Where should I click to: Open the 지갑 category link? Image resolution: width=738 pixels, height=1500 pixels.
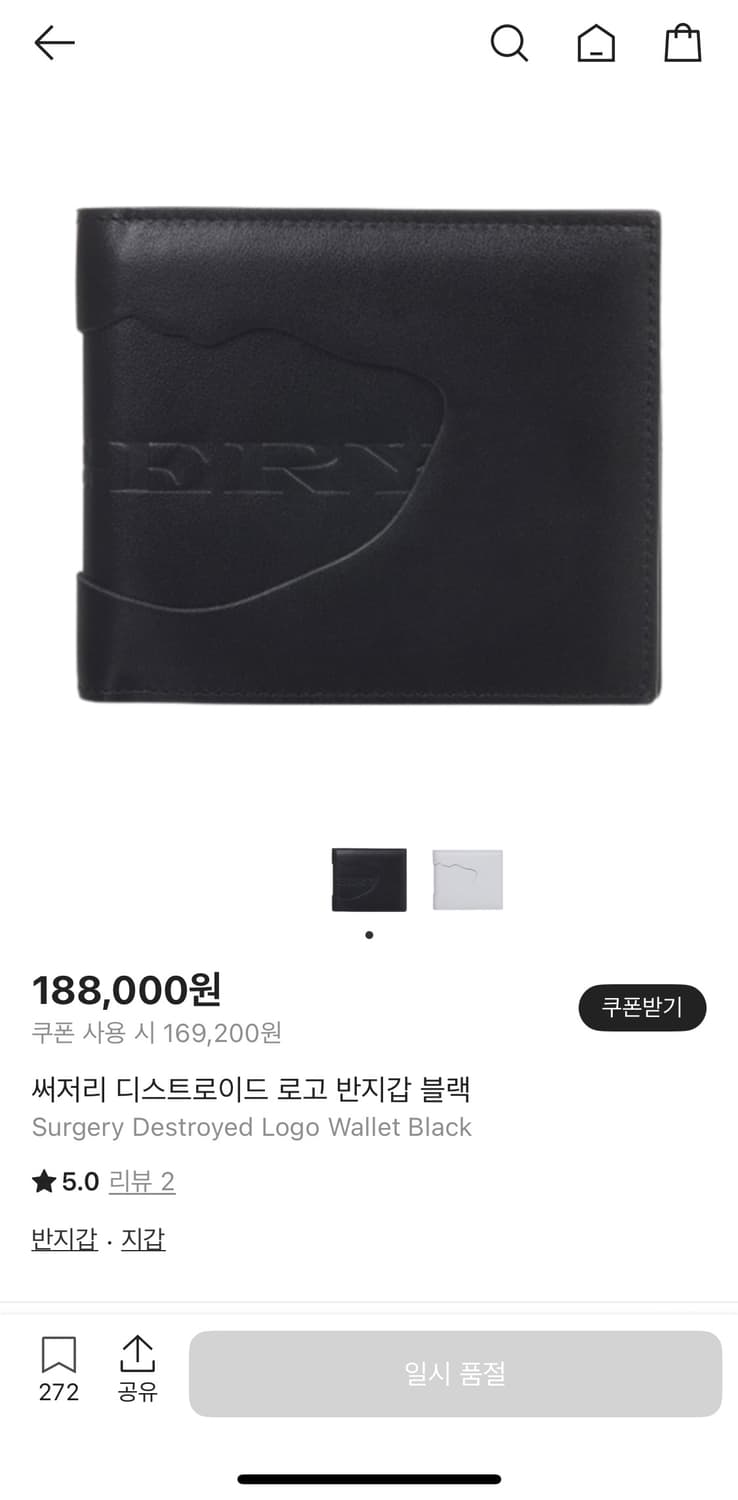click(142, 1238)
